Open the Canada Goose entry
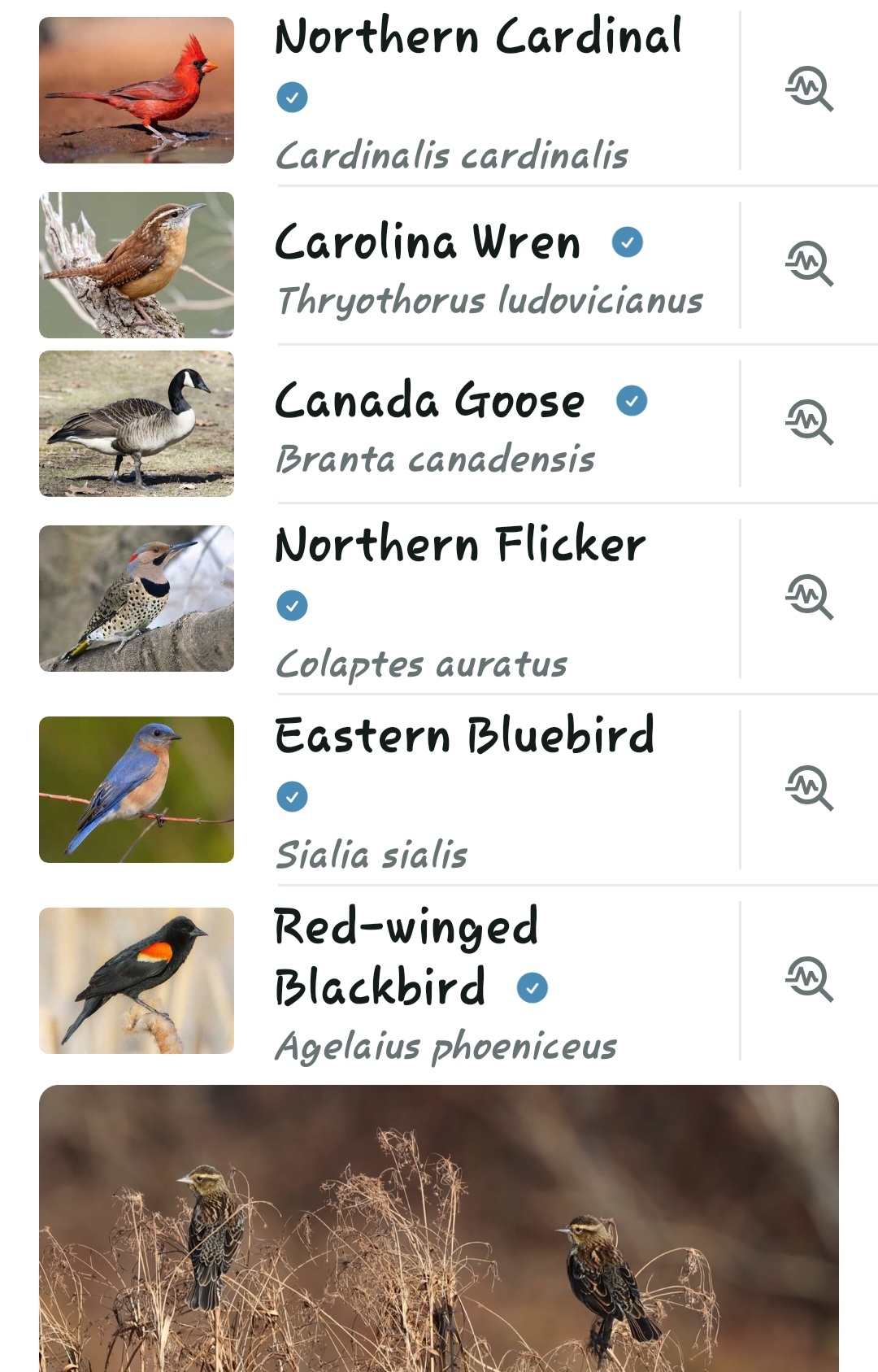This screenshot has width=878, height=1372. 430,401
